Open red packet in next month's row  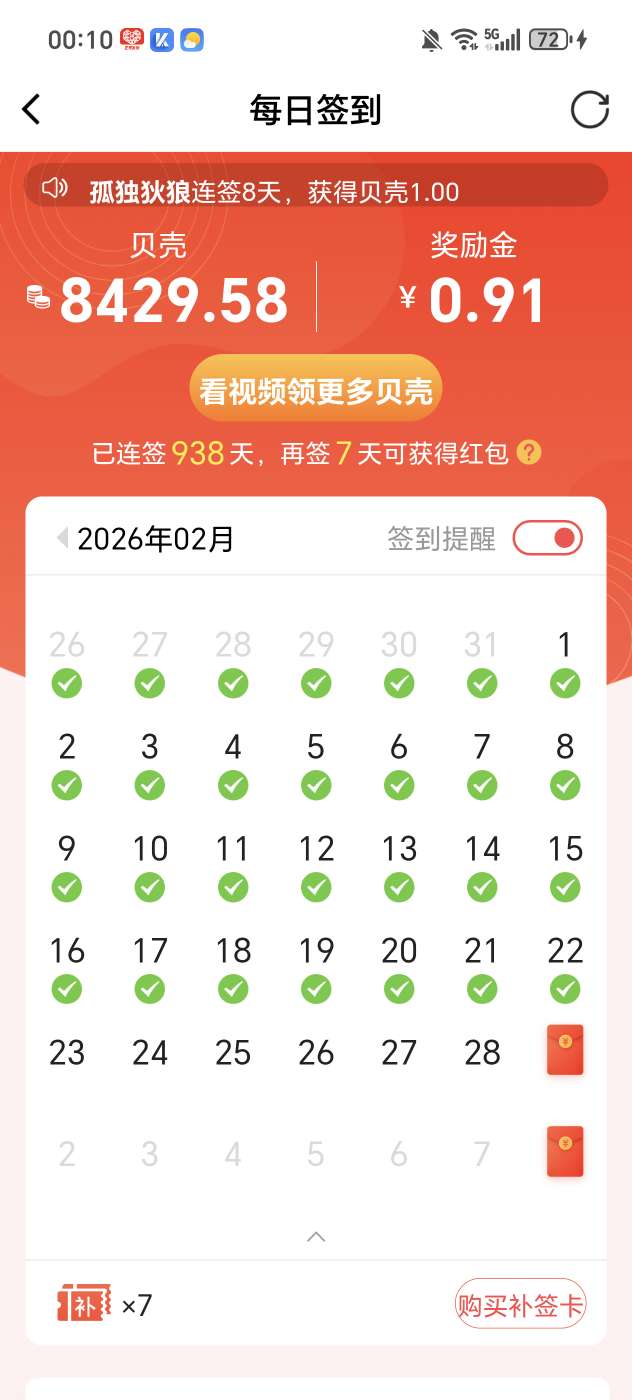(565, 1152)
